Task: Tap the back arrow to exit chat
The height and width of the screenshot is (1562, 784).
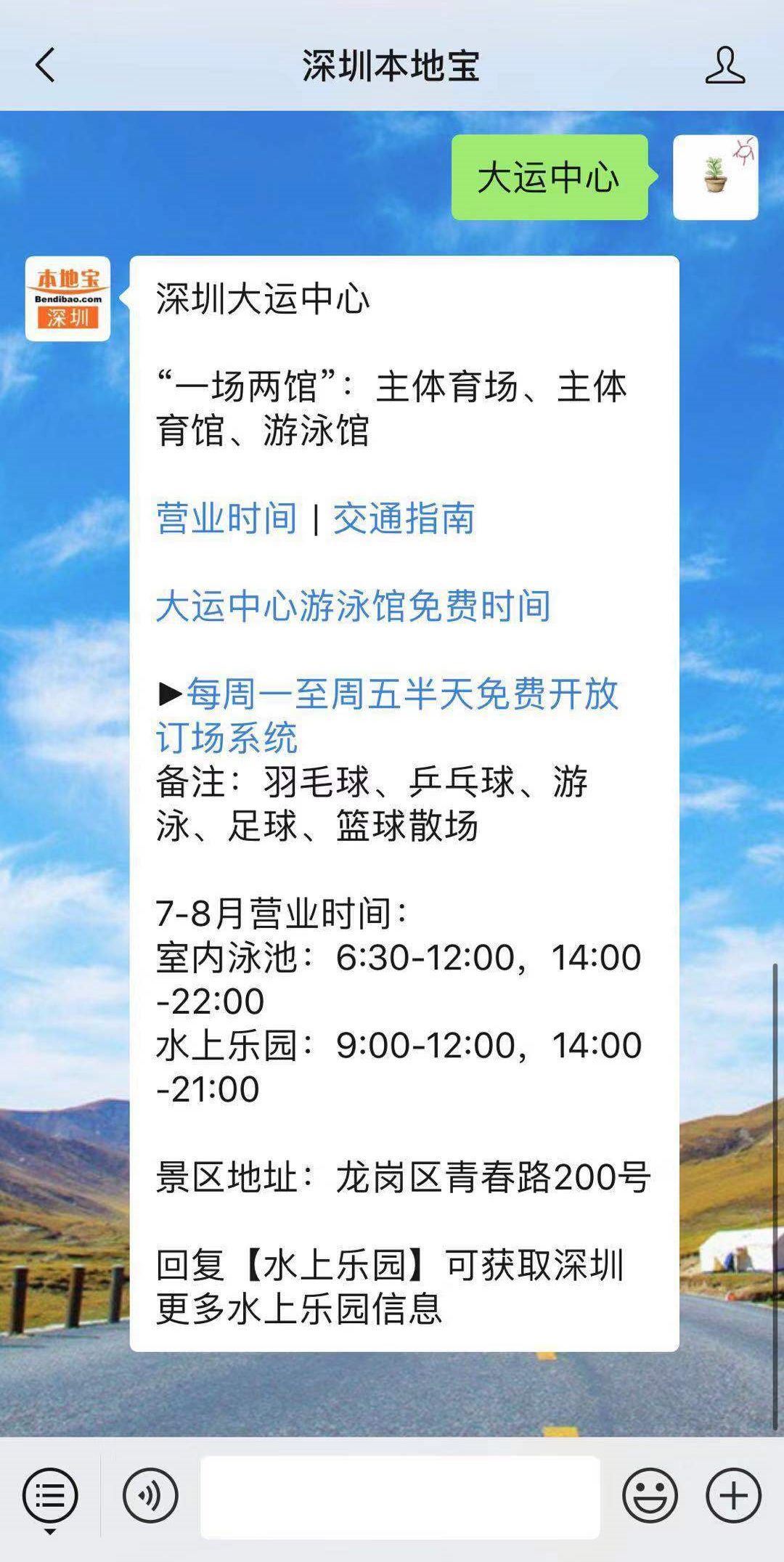Action: point(44,65)
